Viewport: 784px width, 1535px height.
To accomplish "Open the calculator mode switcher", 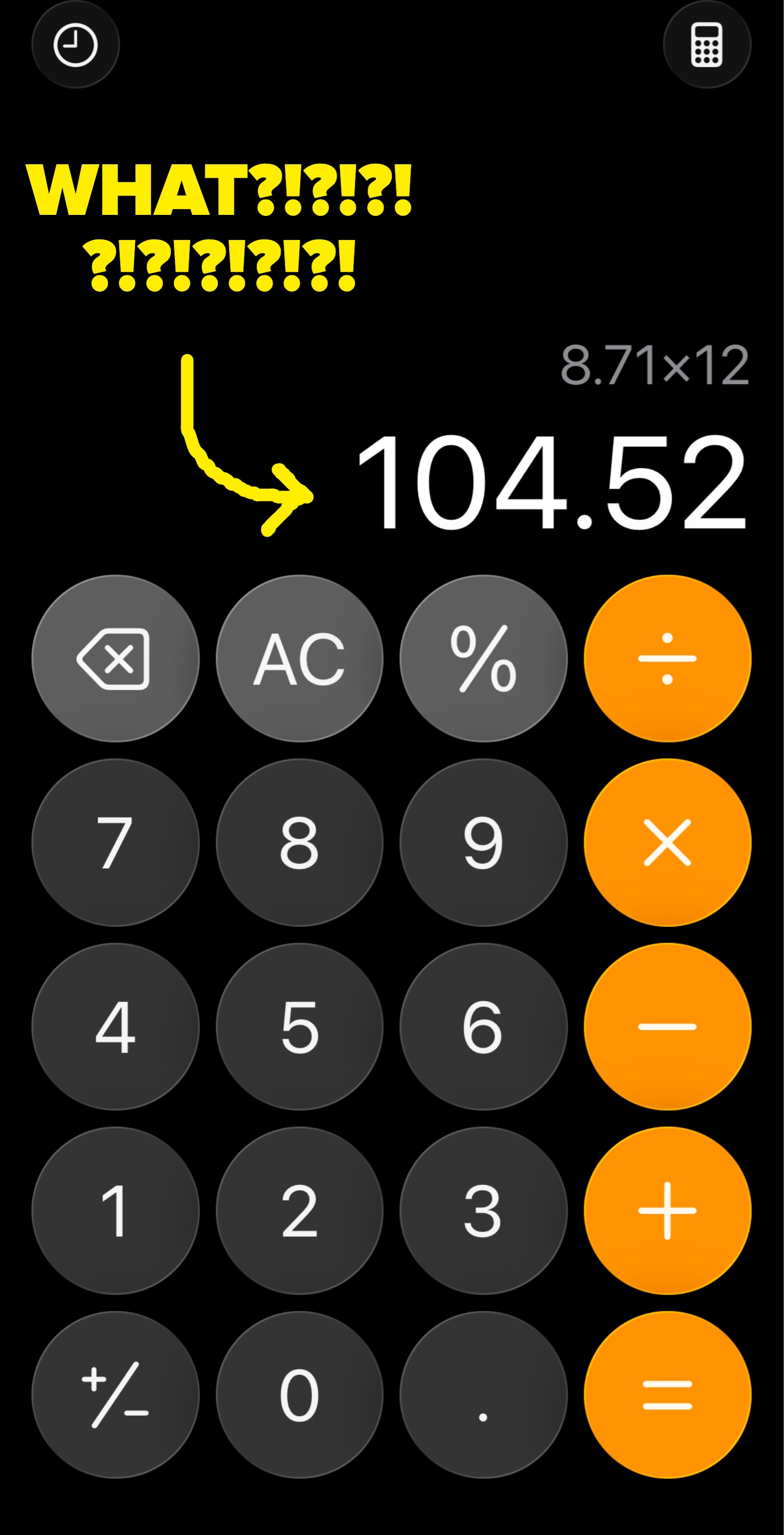I will tap(708, 44).
